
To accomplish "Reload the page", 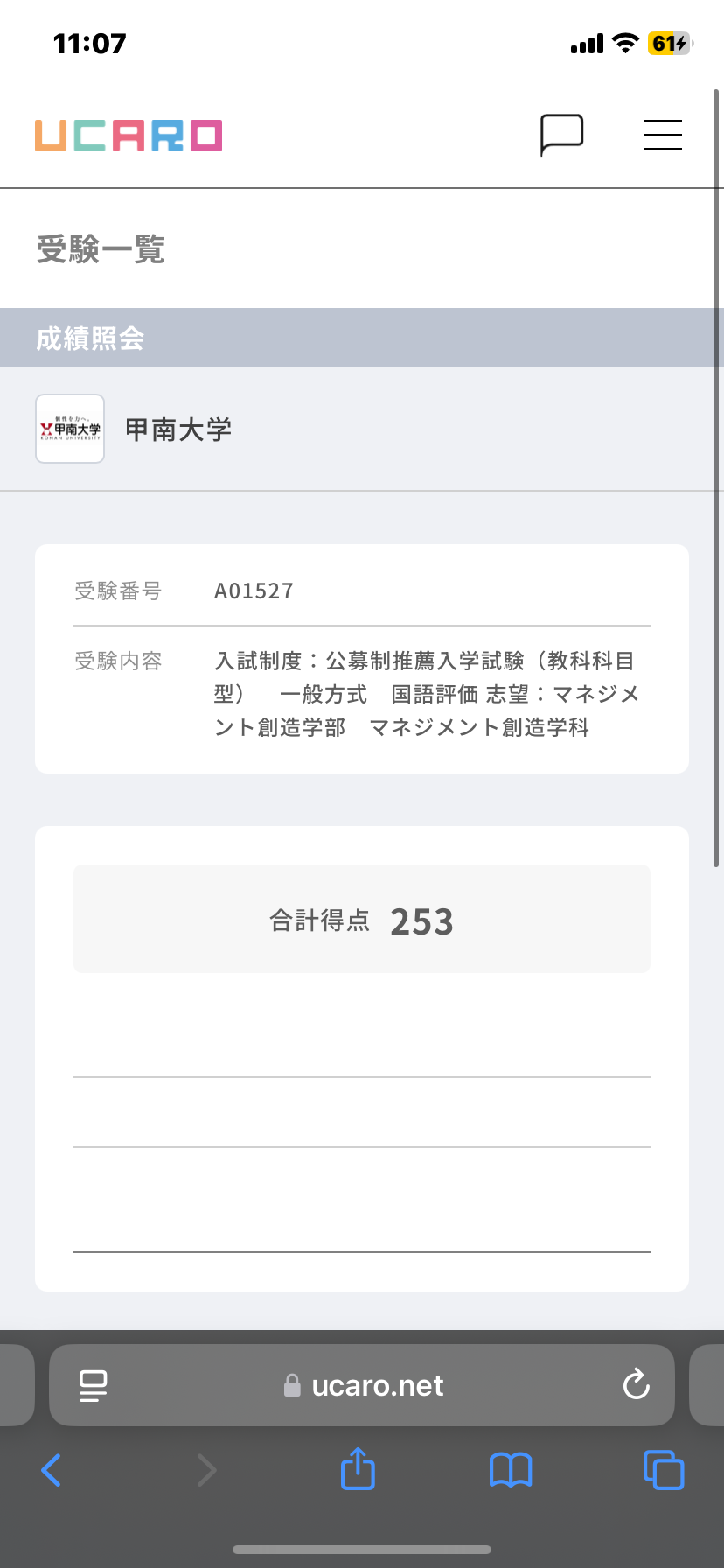I will click(636, 1384).
